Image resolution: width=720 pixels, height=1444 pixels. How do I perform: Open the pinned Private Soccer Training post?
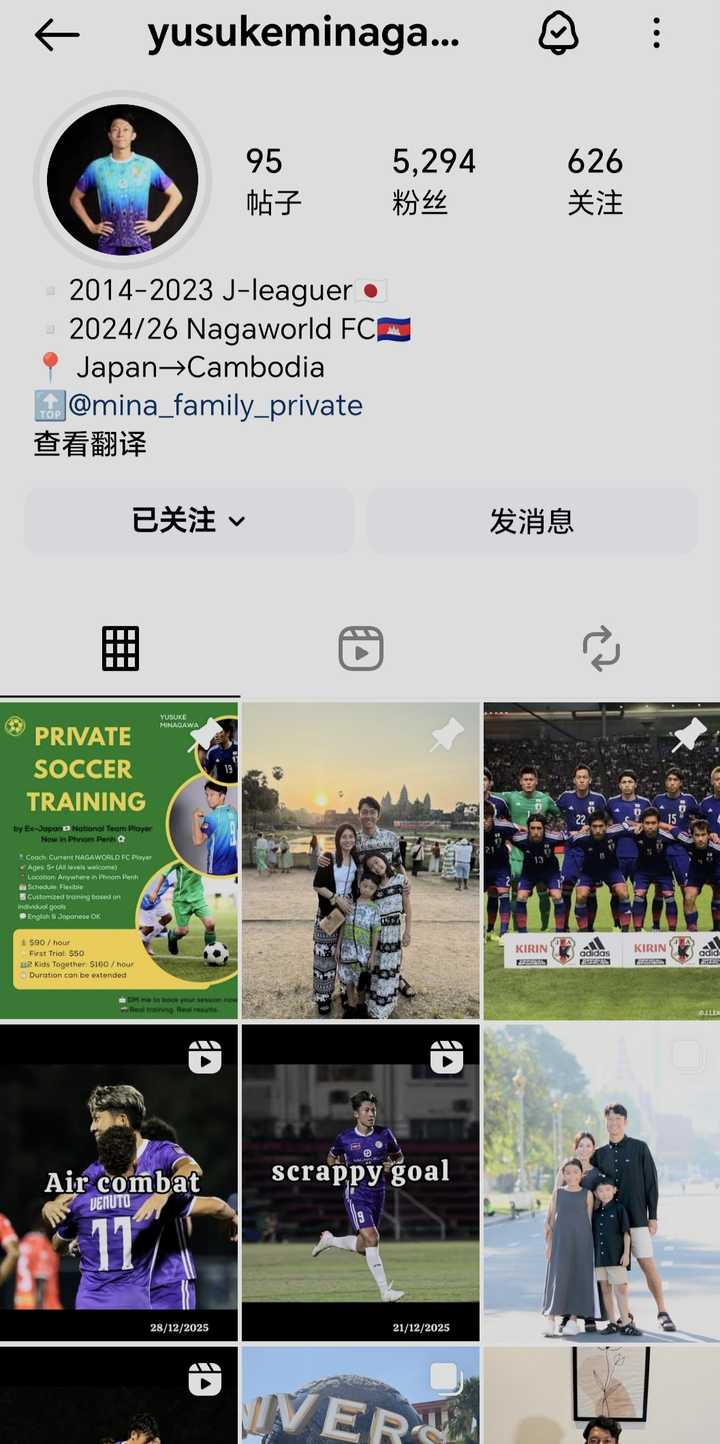pos(119,861)
